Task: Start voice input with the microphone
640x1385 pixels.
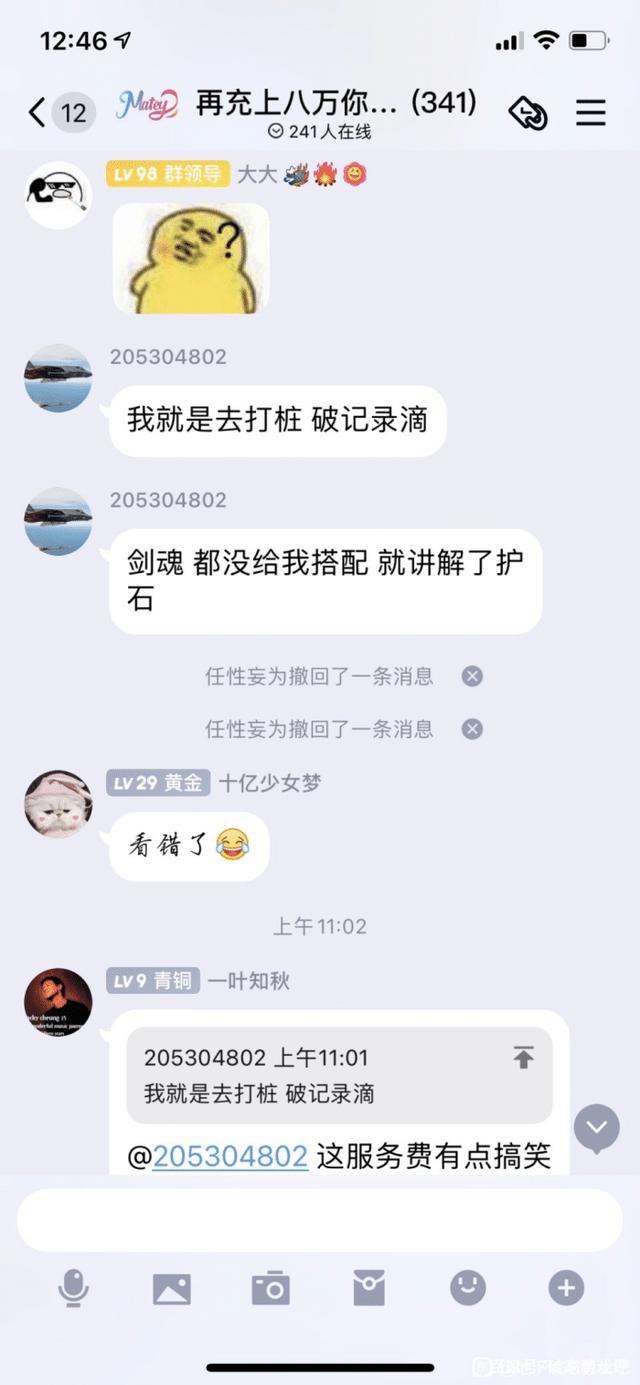Action: (73, 1288)
